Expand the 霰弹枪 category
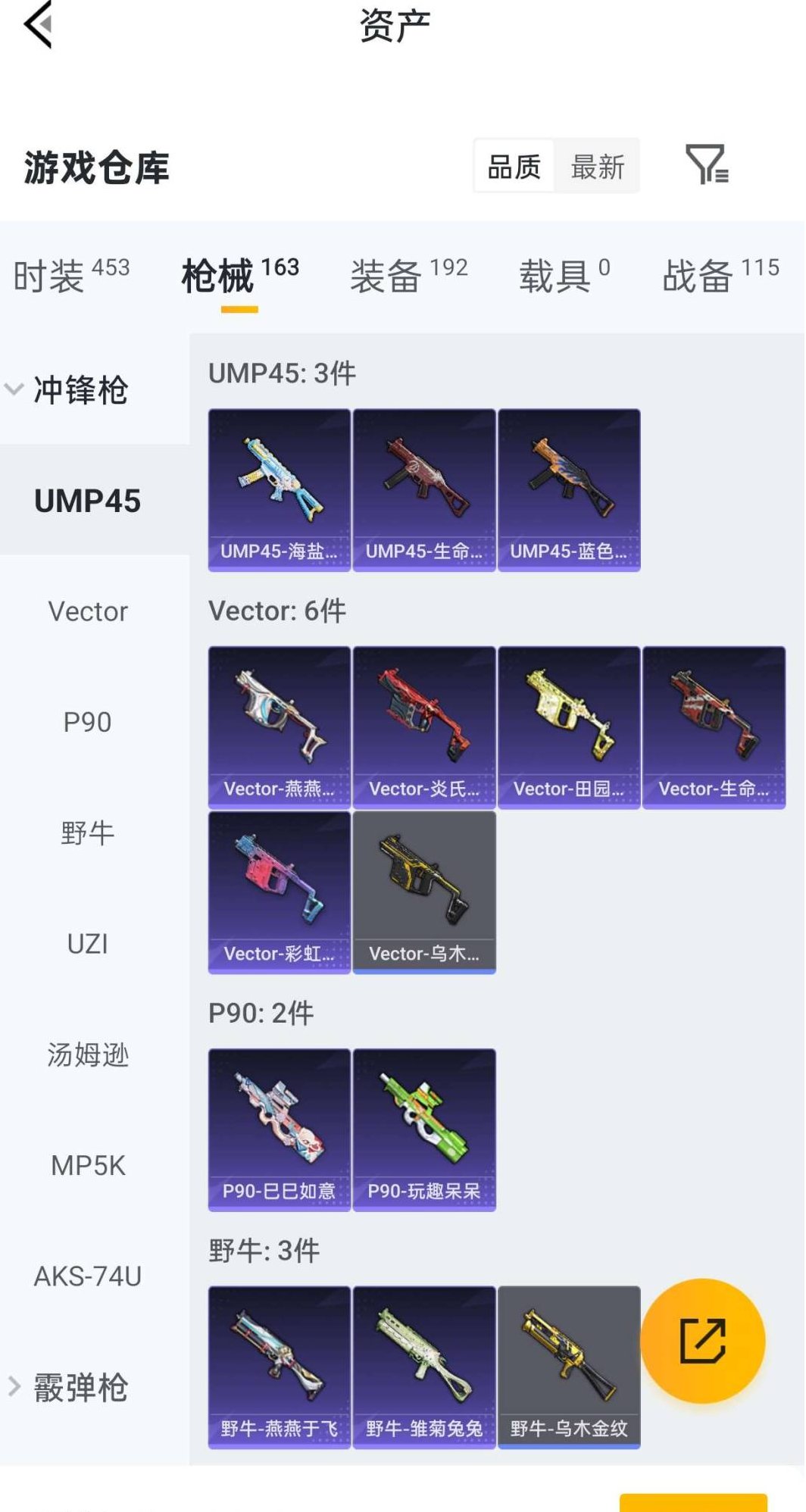This screenshot has width=806, height=1512. [68, 1387]
